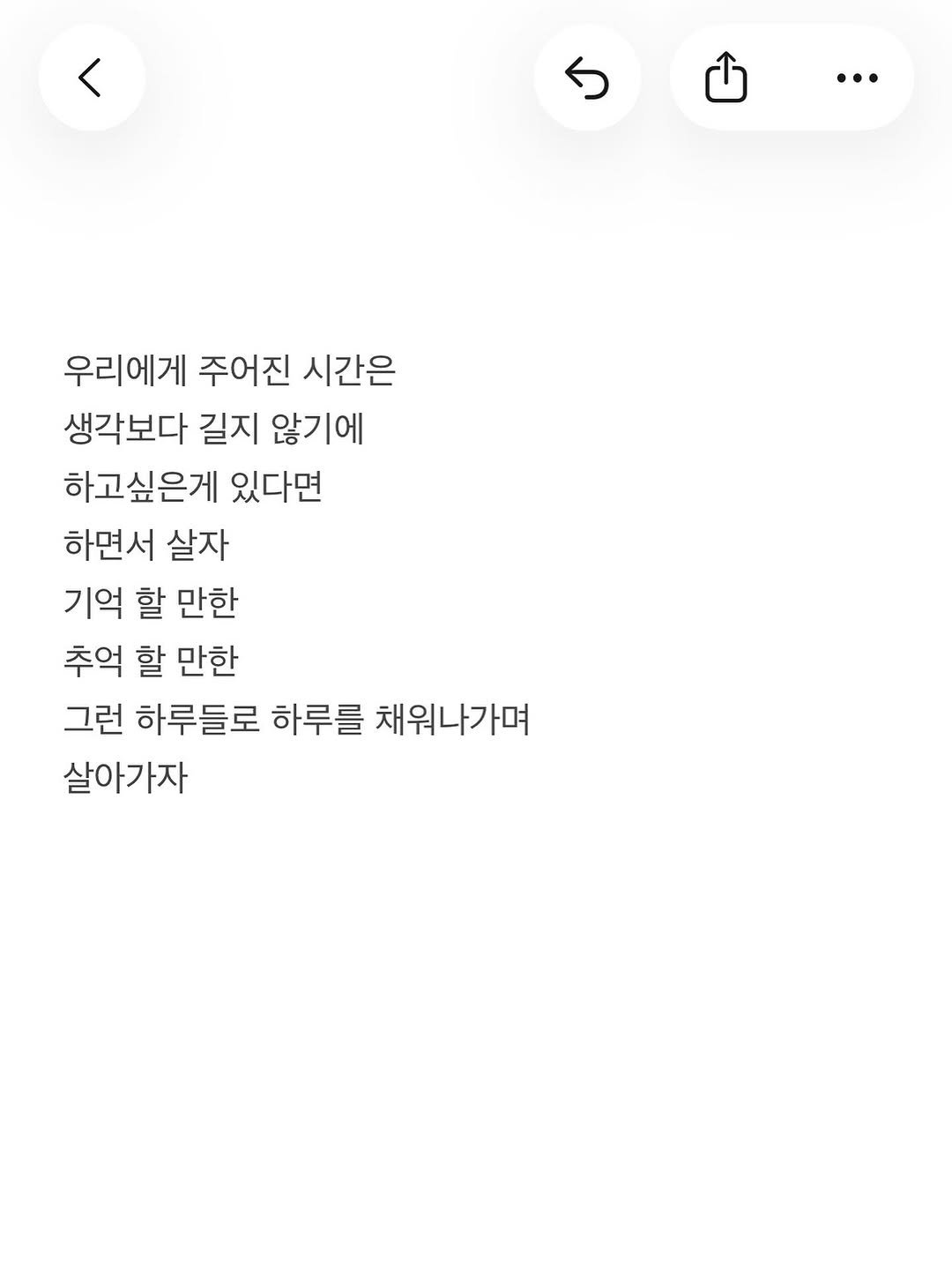952x1270 pixels.
Task: Place cursor on 하면서 살자
Action: 148,545
